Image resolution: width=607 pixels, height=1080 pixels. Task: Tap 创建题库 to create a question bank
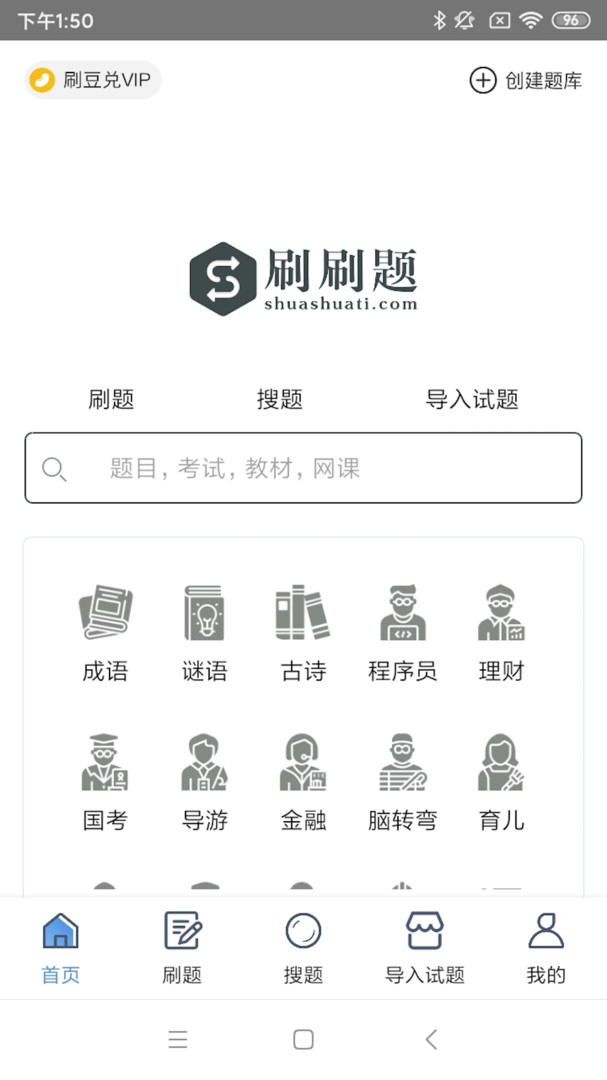point(525,81)
